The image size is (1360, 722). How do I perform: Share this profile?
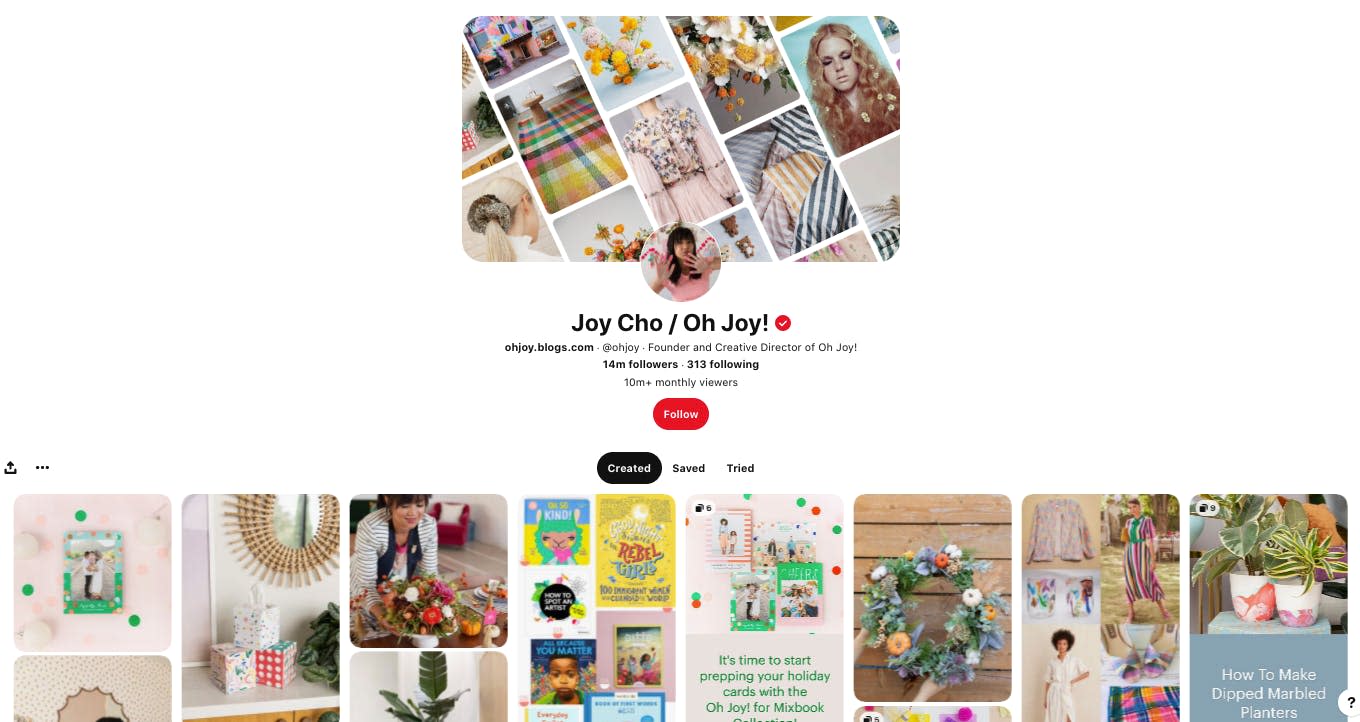tap(11, 467)
